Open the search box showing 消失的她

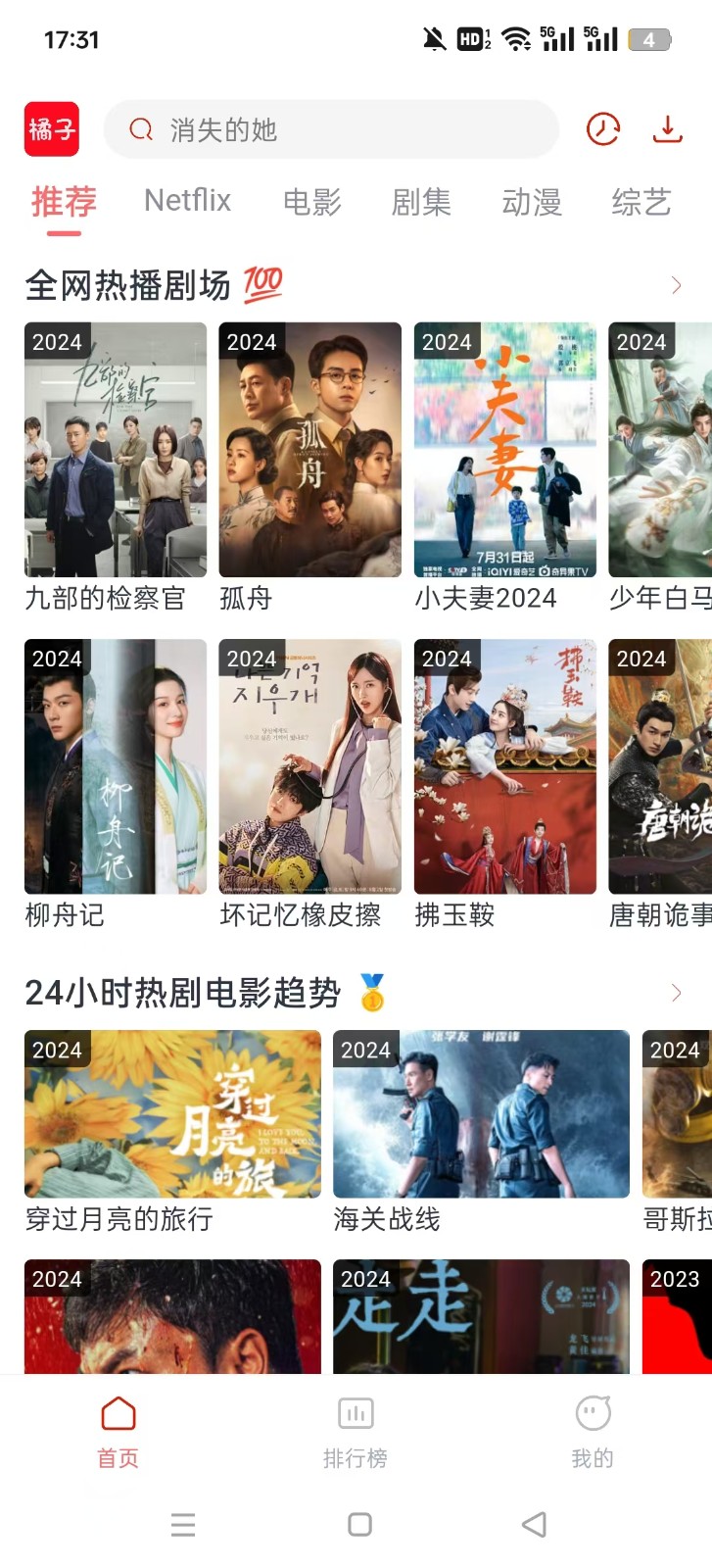(x=331, y=129)
